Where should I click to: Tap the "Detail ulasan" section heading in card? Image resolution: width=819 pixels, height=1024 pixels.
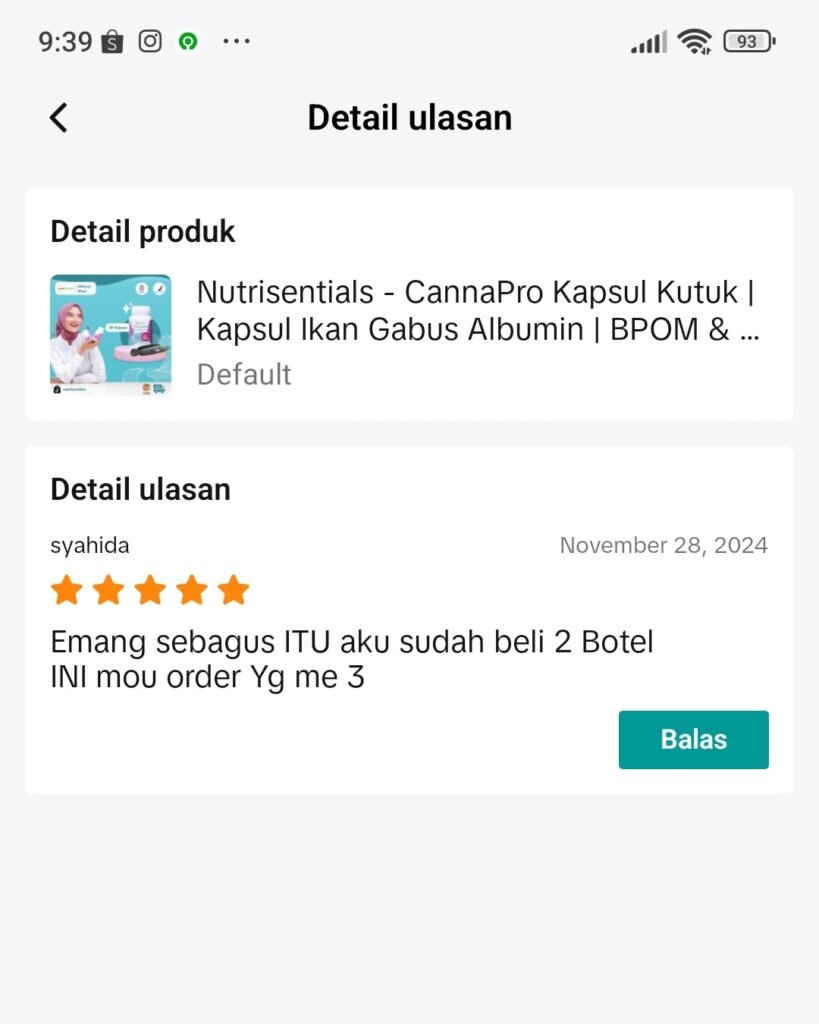tap(141, 489)
